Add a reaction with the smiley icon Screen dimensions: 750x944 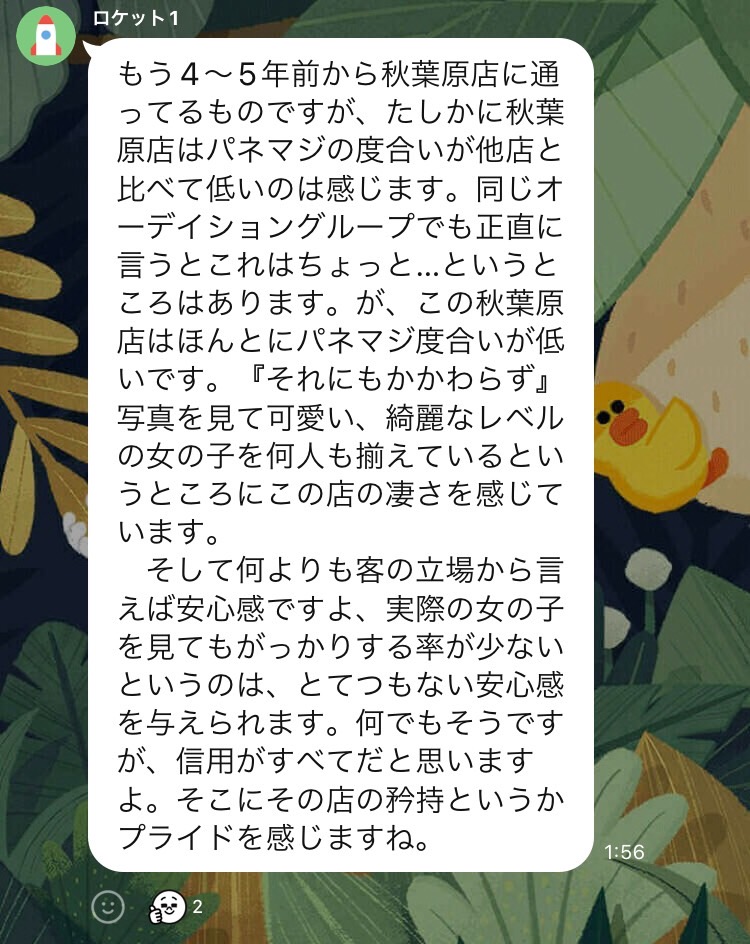click(x=108, y=906)
